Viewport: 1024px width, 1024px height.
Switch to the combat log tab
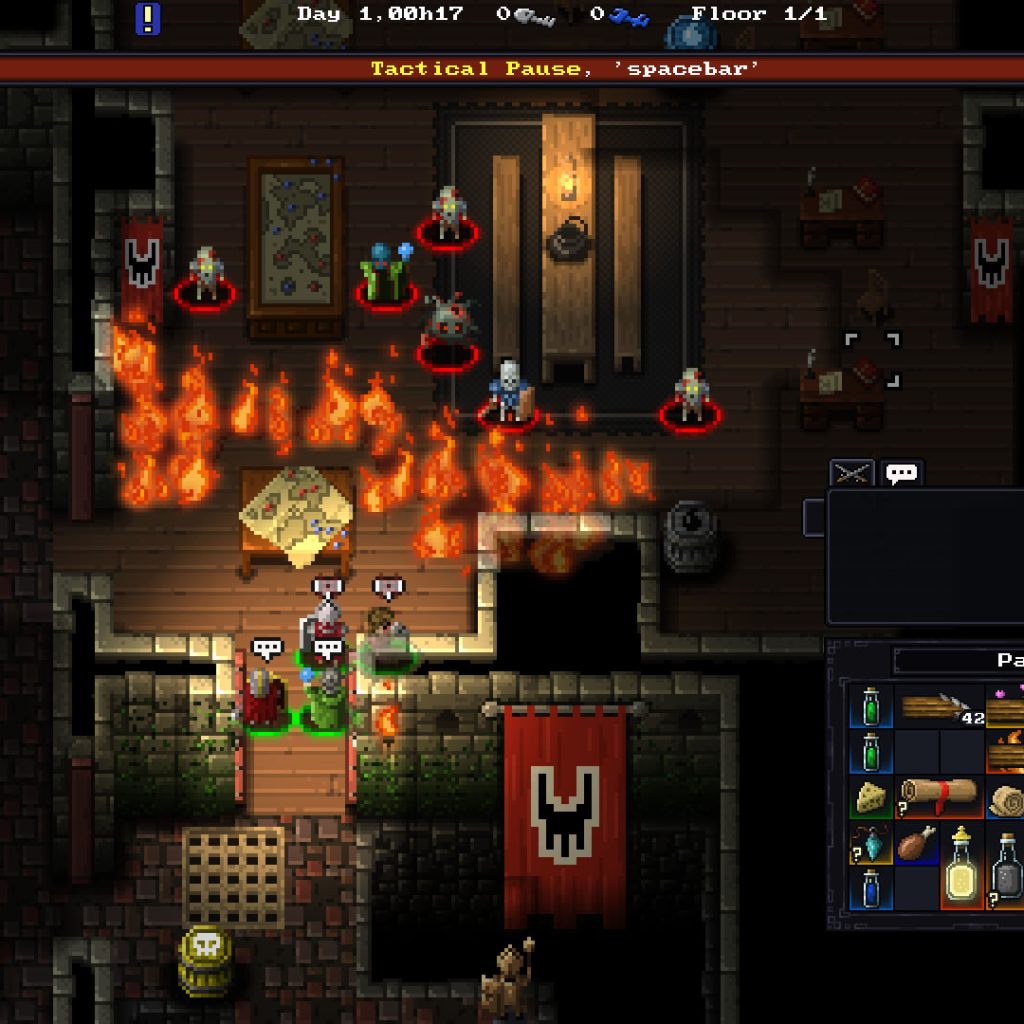pos(851,474)
